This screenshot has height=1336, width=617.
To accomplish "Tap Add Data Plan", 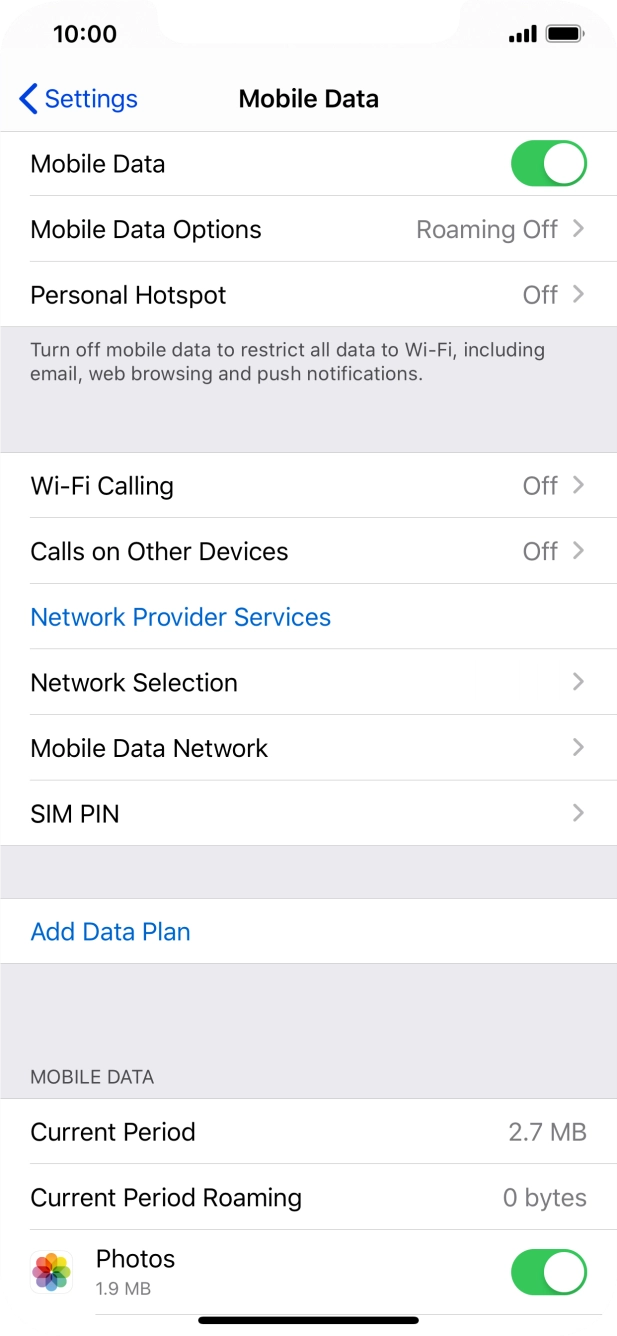I will [111, 932].
